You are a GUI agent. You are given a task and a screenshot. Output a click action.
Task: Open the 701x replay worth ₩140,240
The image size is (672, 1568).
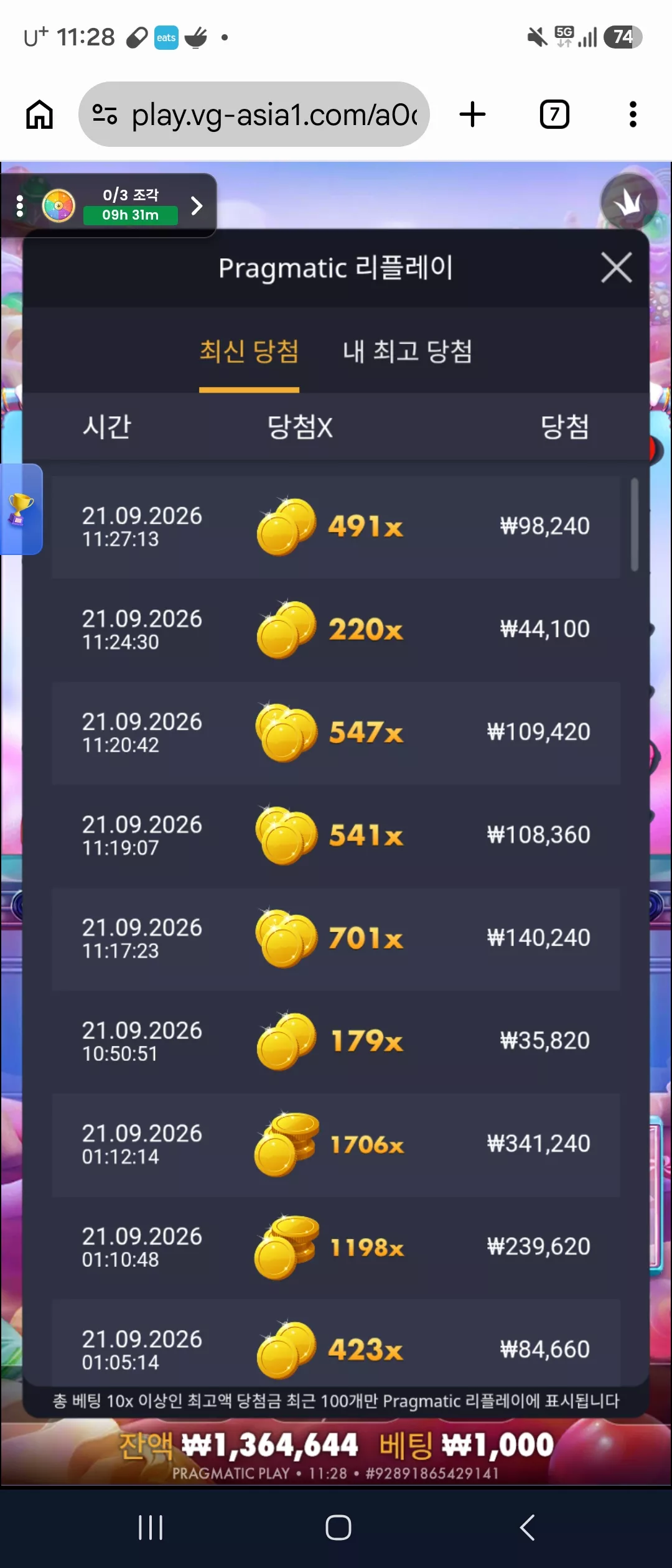coord(336,939)
